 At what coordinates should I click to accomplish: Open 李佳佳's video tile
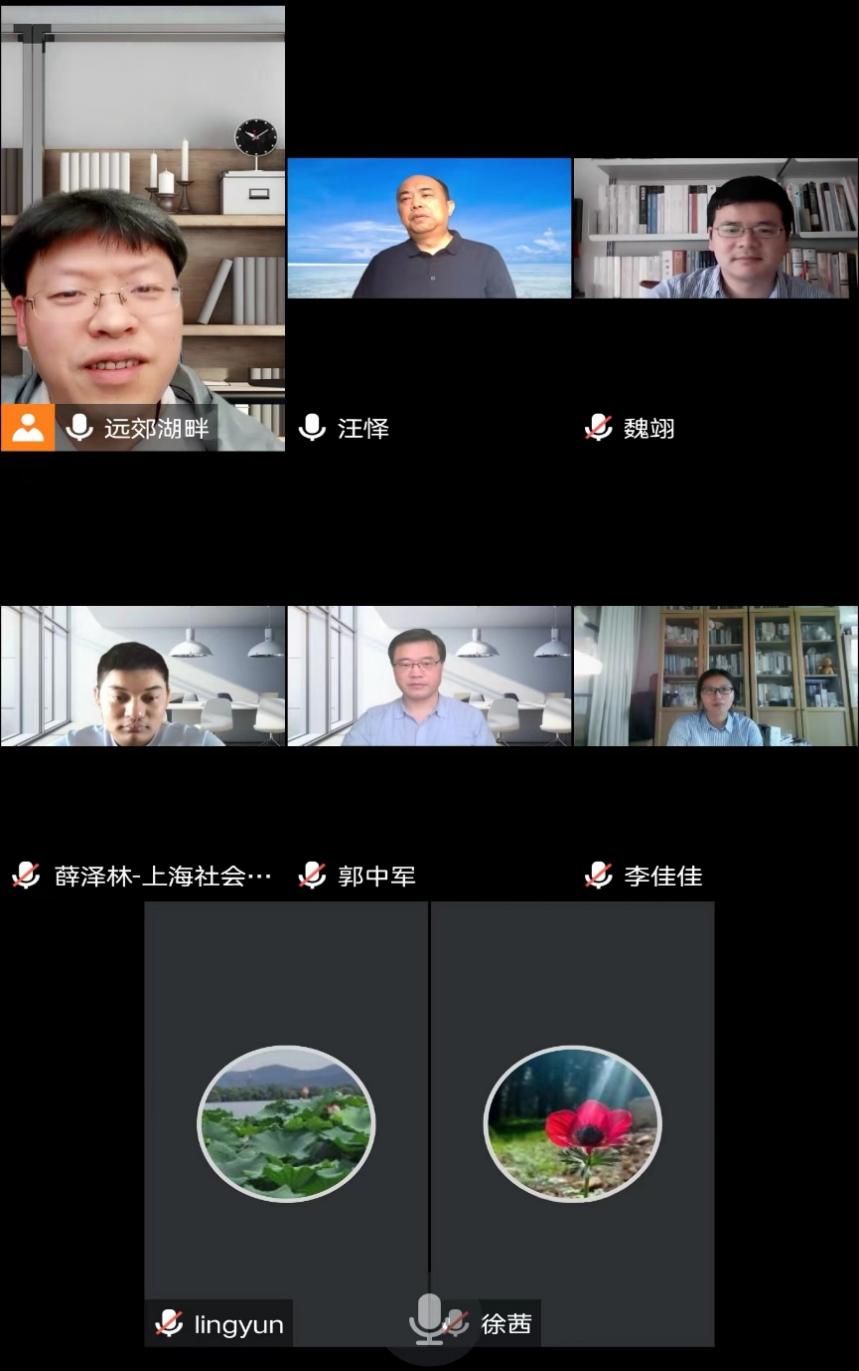point(715,676)
